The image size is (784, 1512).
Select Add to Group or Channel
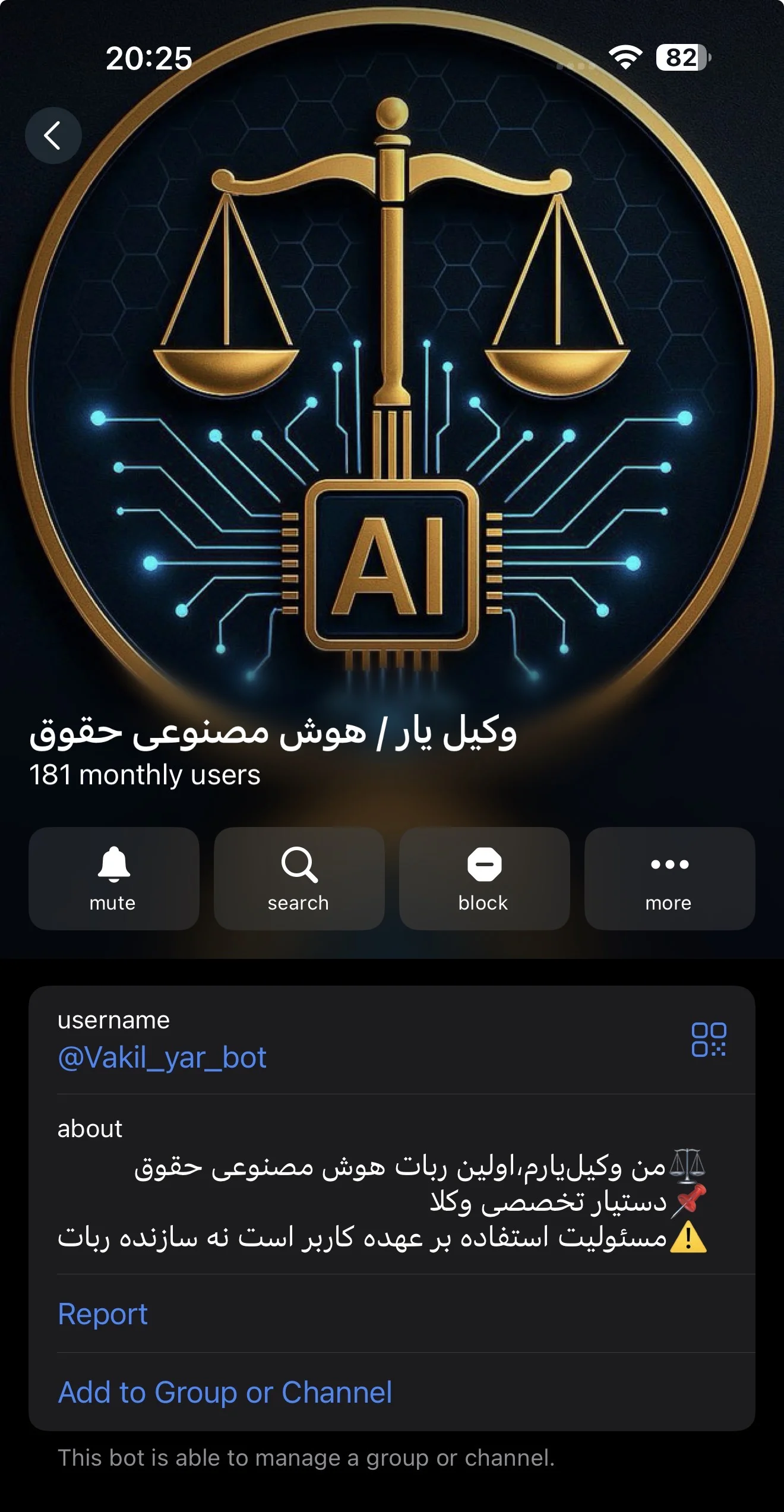click(x=225, y=1392)
